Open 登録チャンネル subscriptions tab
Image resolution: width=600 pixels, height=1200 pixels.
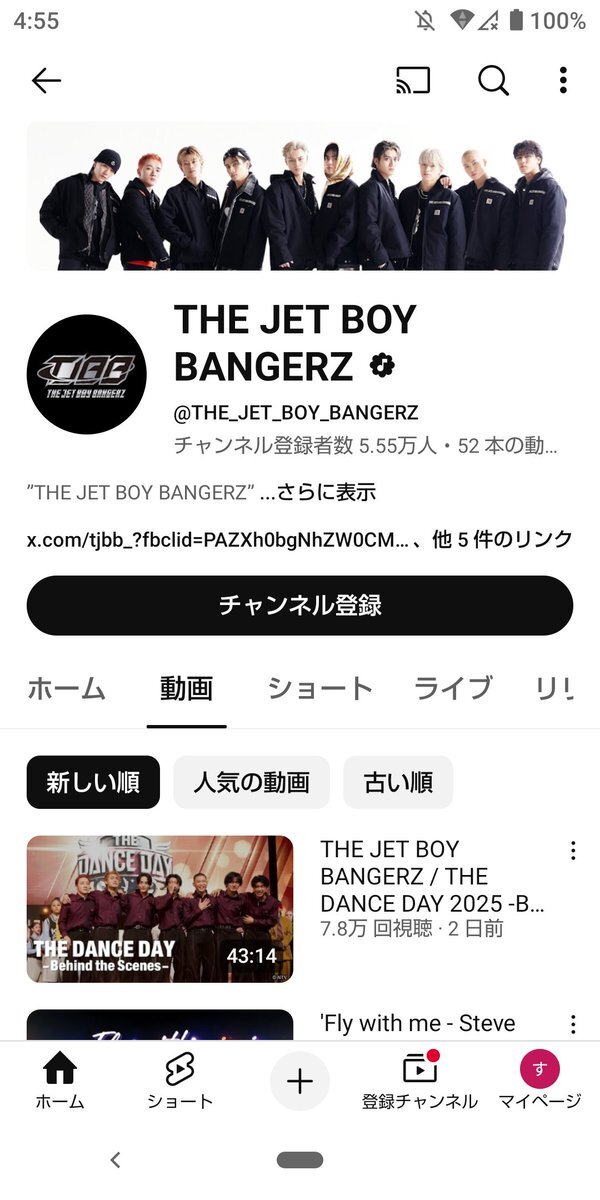point(420,1082)
